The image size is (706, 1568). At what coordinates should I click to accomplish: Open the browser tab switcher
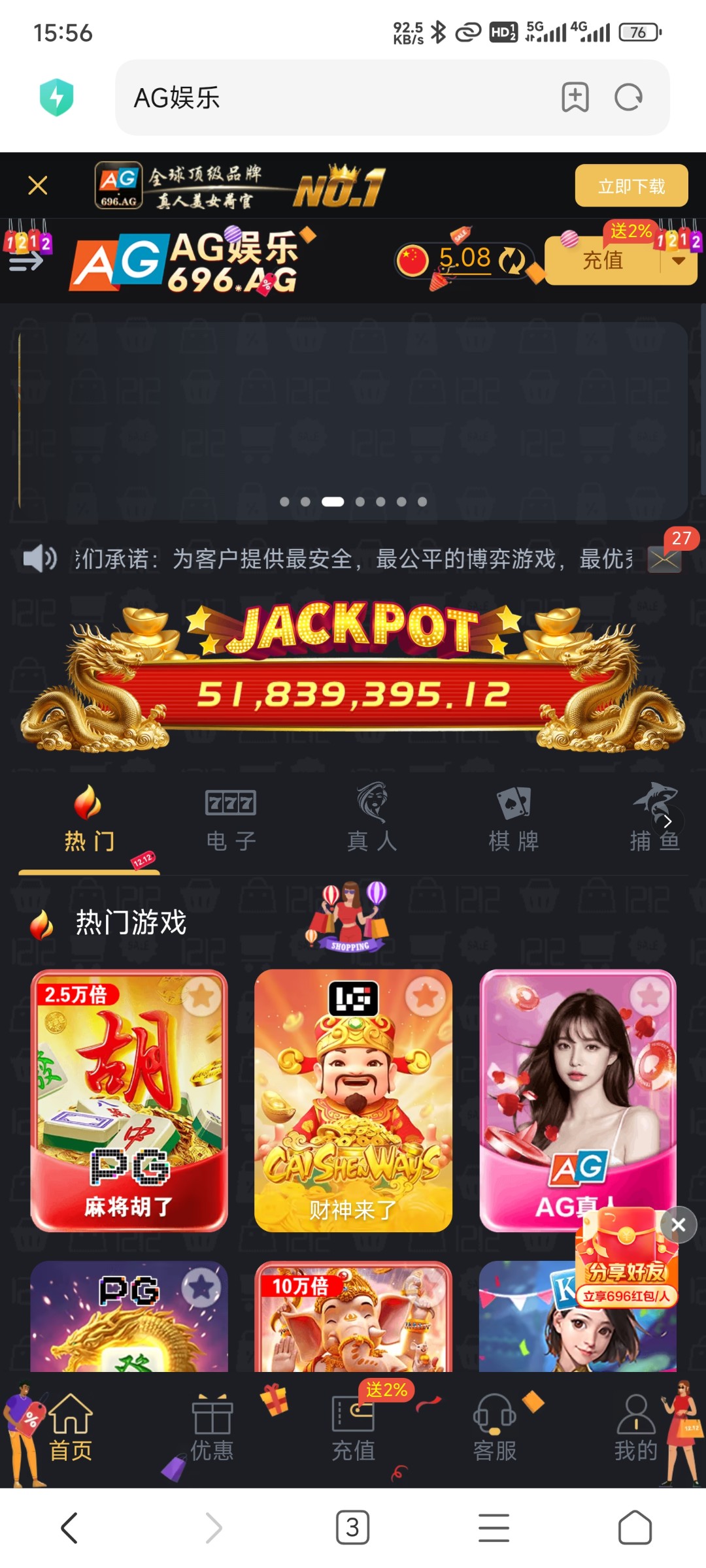352,1527
